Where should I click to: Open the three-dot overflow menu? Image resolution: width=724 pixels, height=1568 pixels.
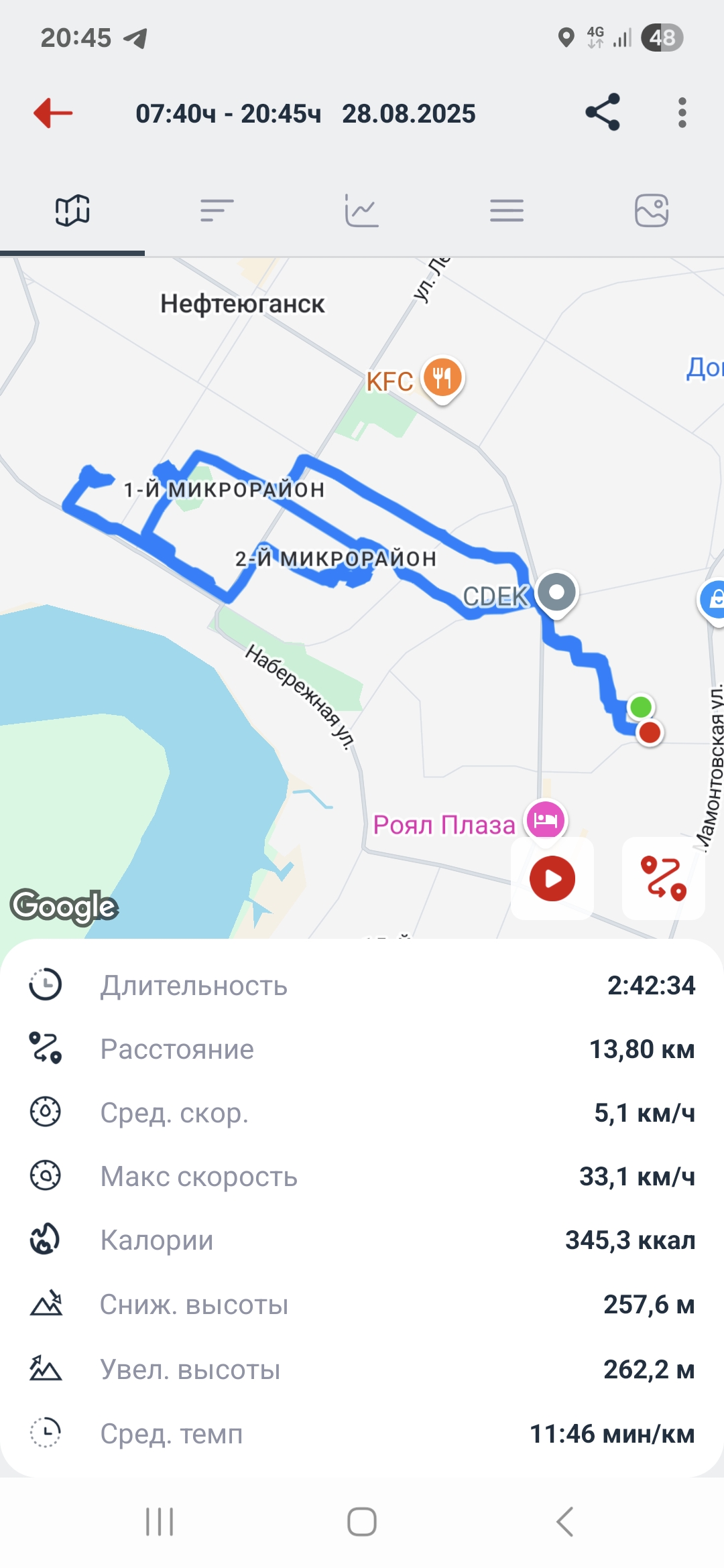pyautogui.click(x=682, y=113)
